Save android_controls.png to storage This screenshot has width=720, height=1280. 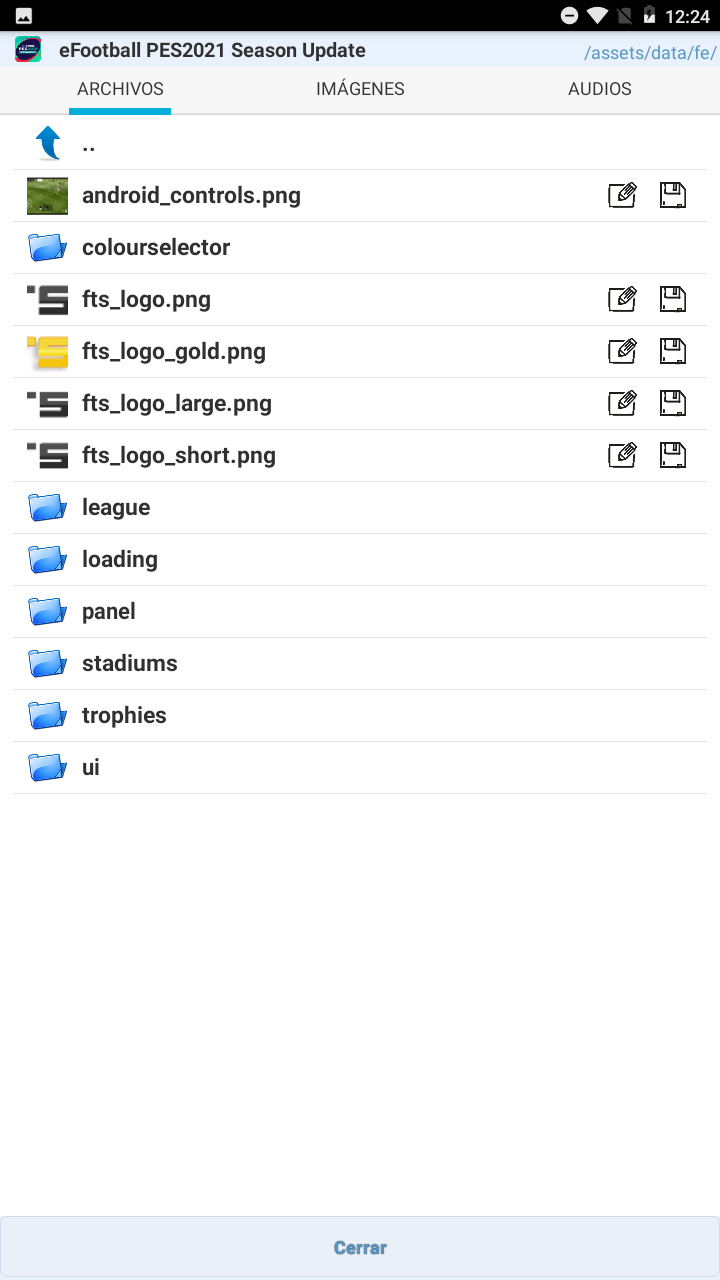click(673, 195)
